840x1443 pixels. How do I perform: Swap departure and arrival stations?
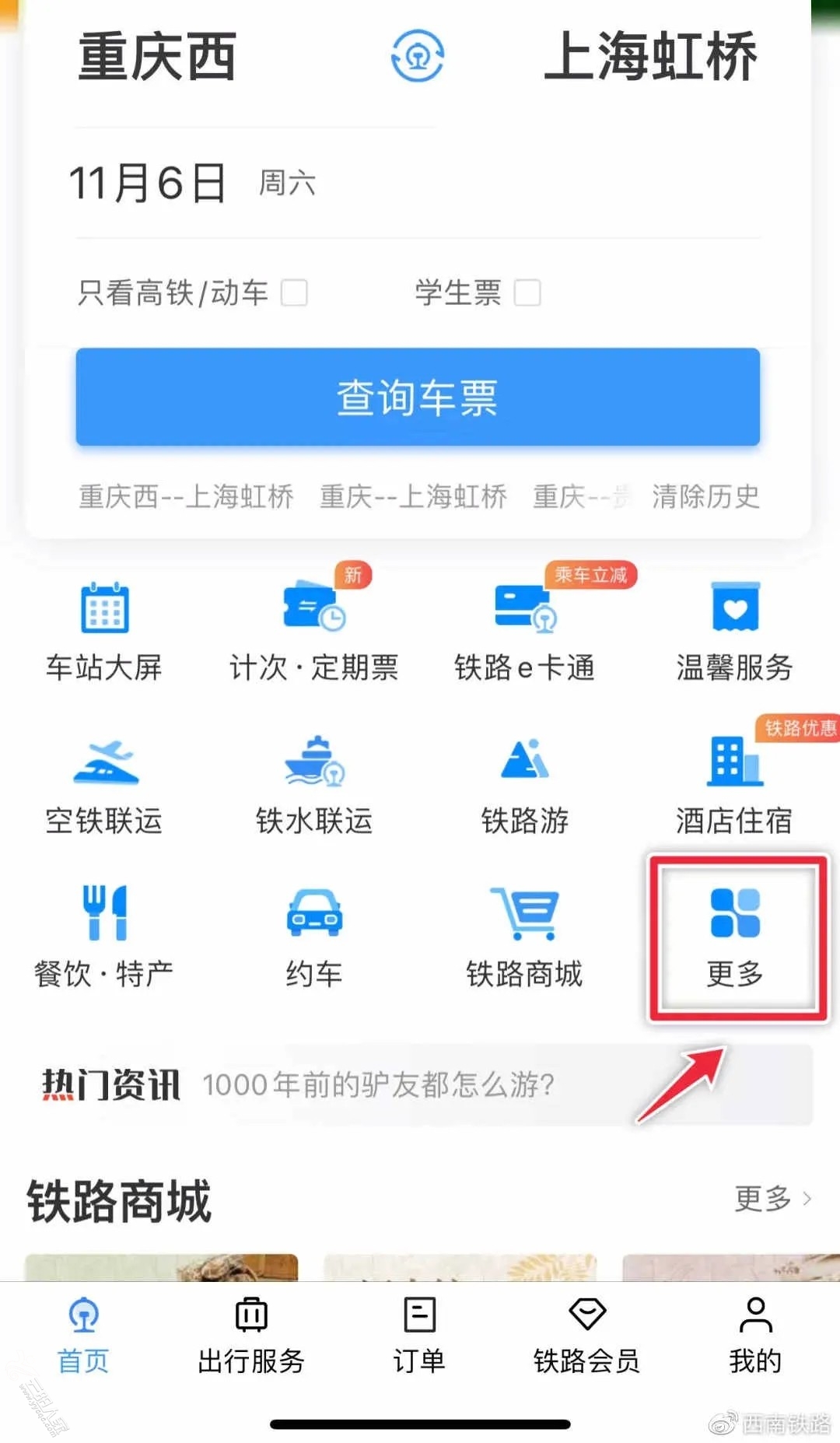pyautogui.click(x=417, y=56)
